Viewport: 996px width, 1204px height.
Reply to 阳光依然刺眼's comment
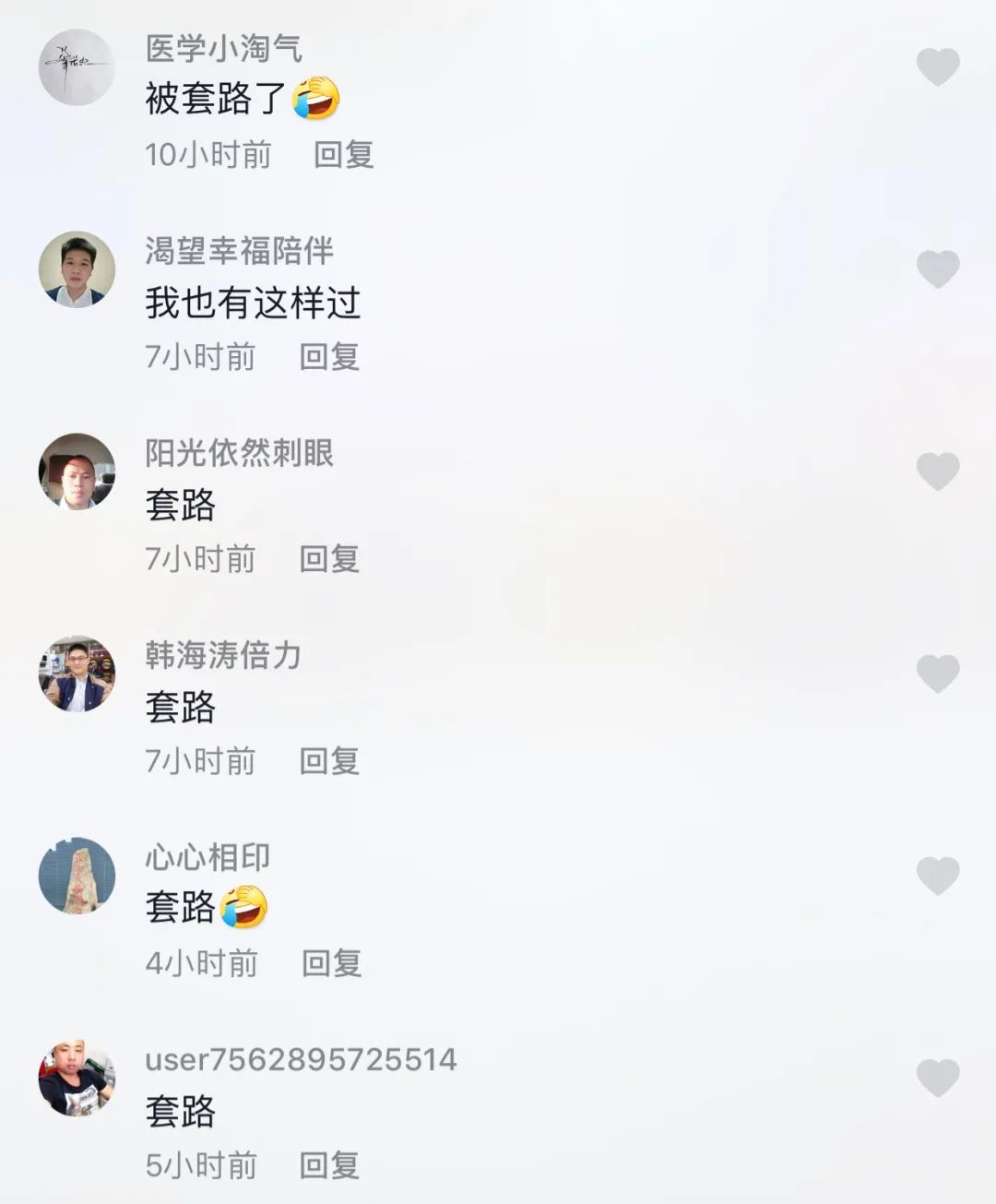(329, 558)
